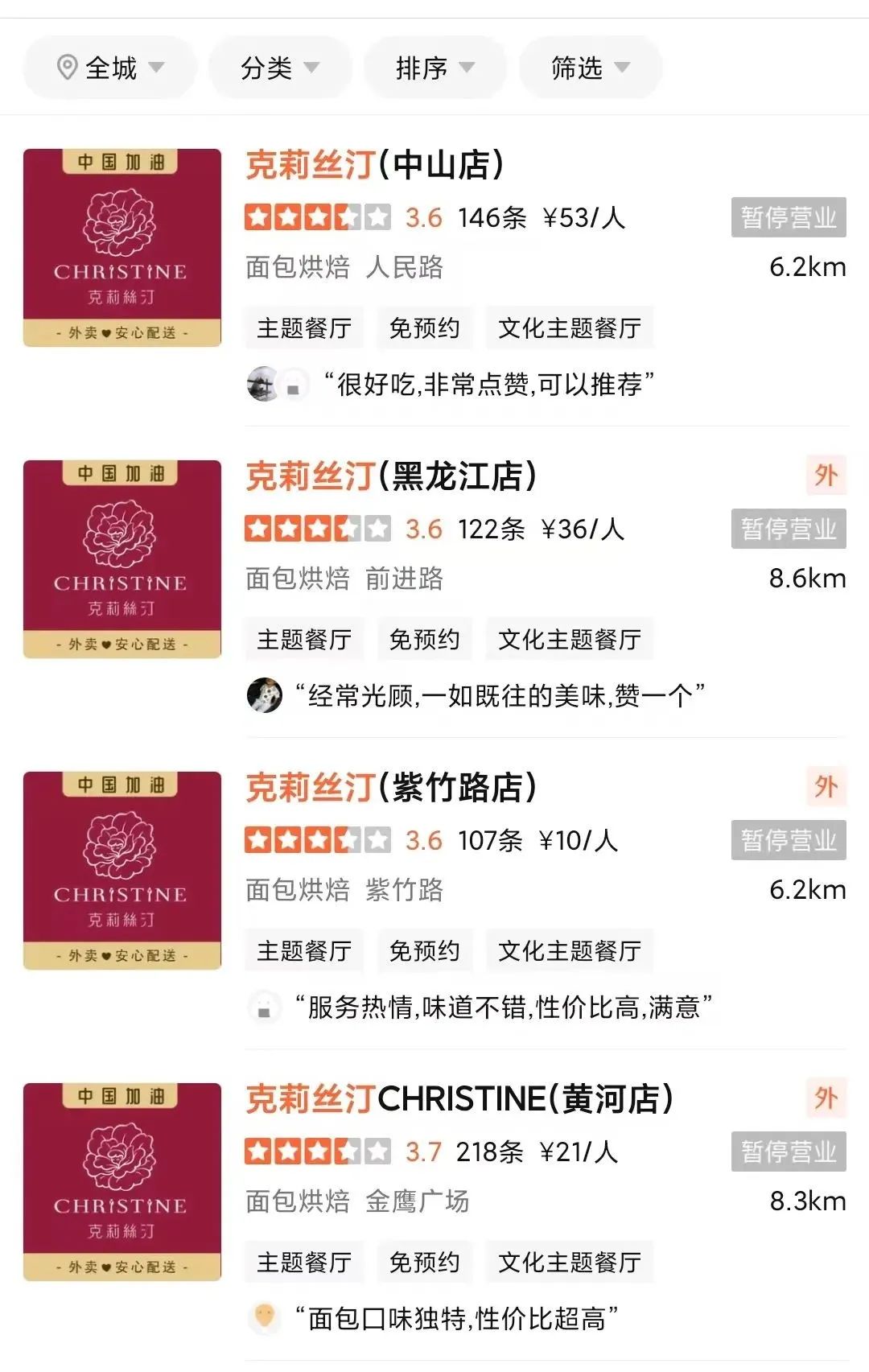Open the 排序 sort dropdown
The width and height of the screenshot is (869, 1372).
434,68
